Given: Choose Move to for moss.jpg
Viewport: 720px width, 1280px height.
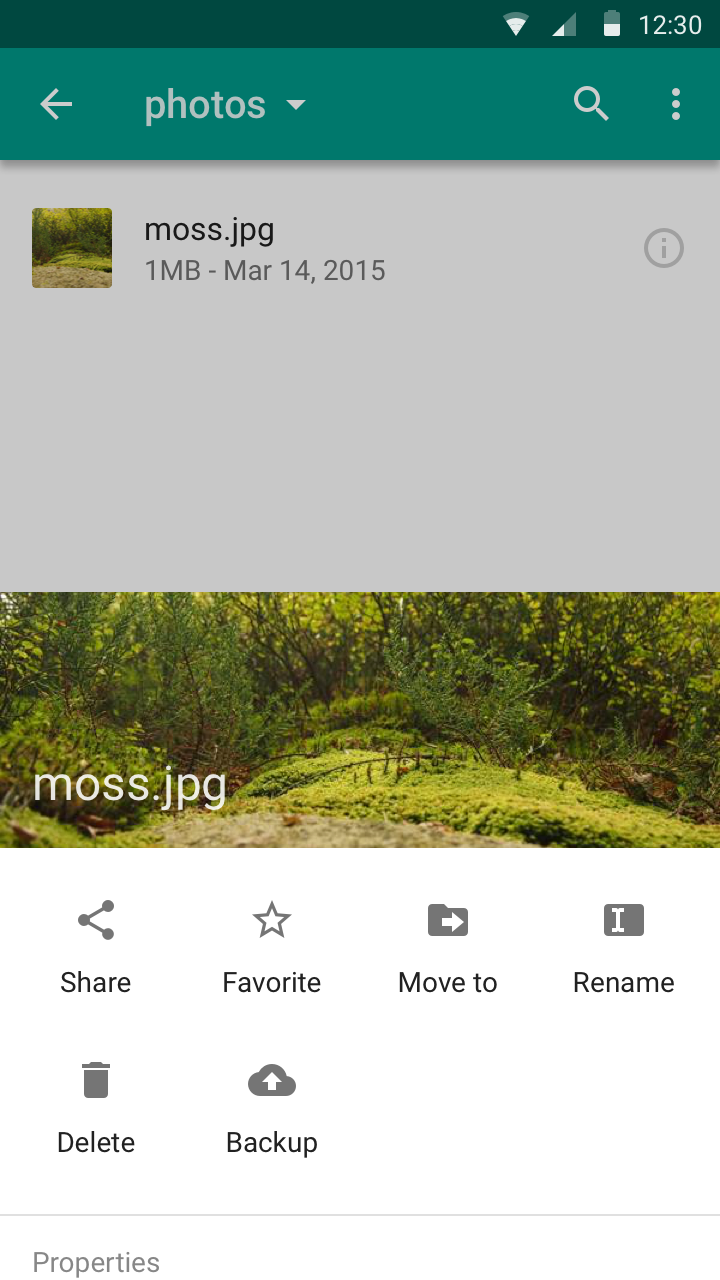Looking at the screenshot, I should tap(448, 948).
